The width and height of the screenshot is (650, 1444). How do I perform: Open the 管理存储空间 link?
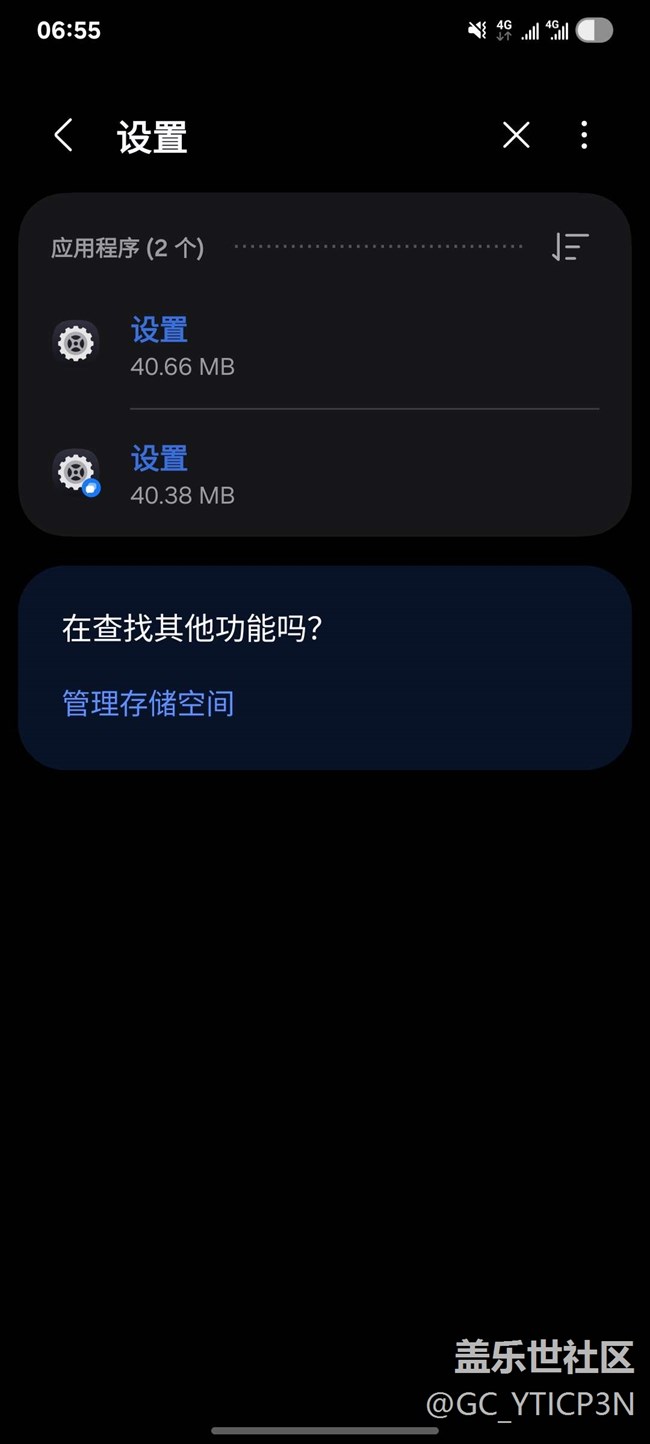click(x=148, y=703)
